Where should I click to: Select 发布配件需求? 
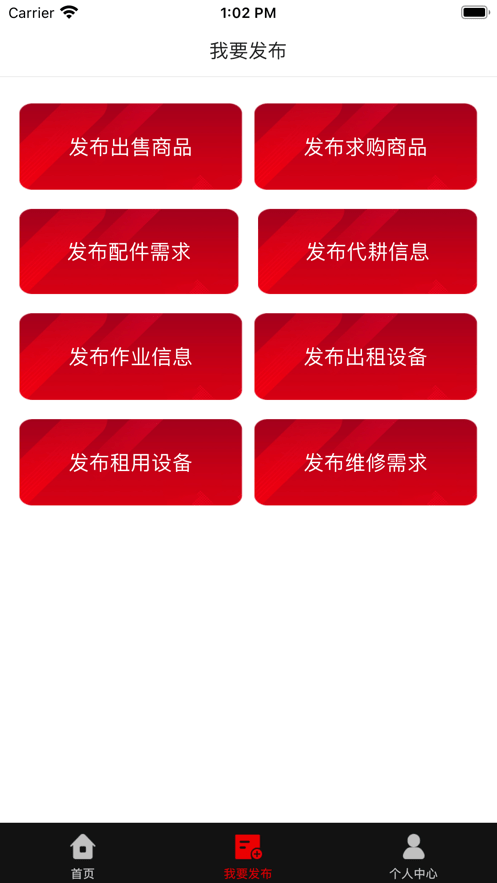129,252
